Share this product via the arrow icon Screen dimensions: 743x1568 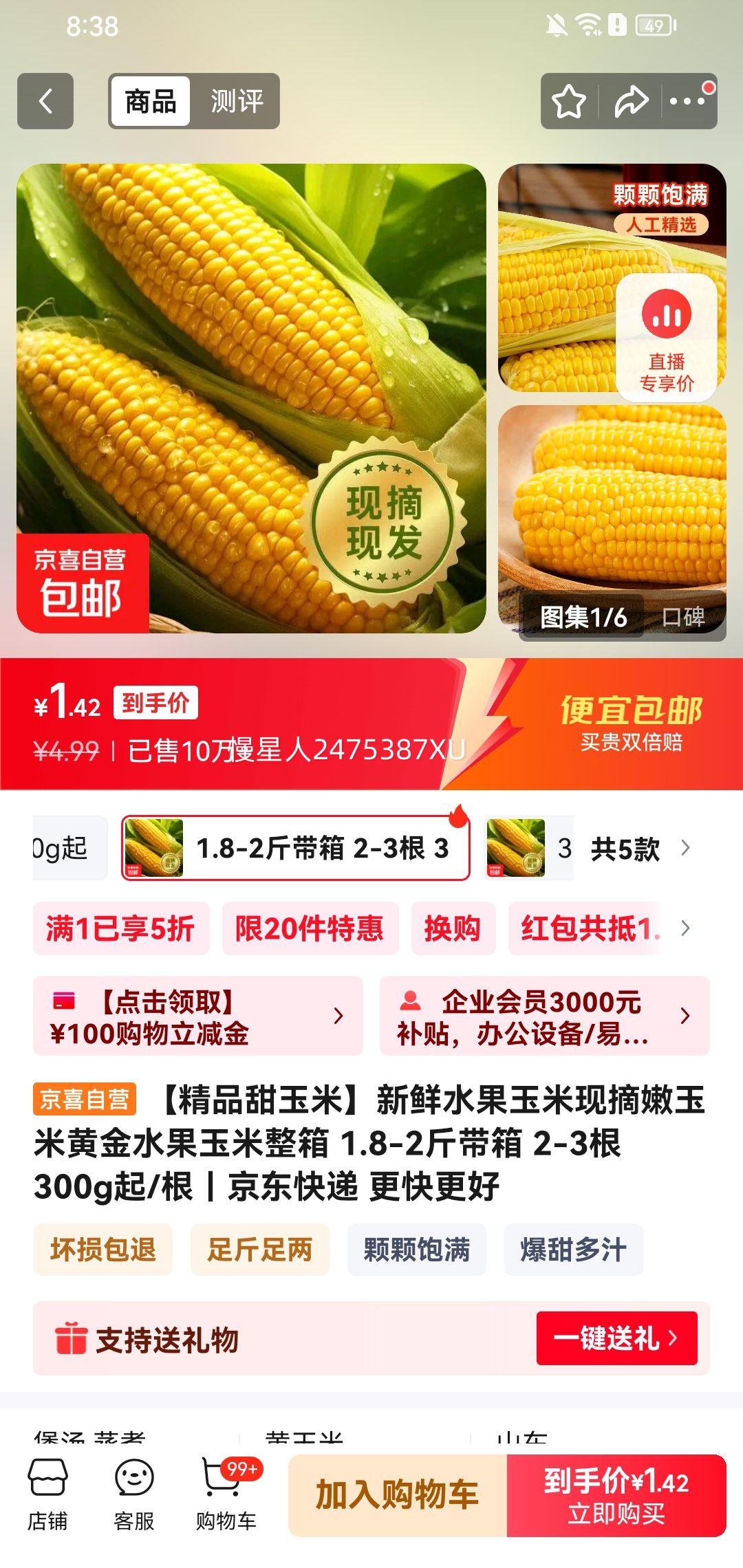coord(631,102)
